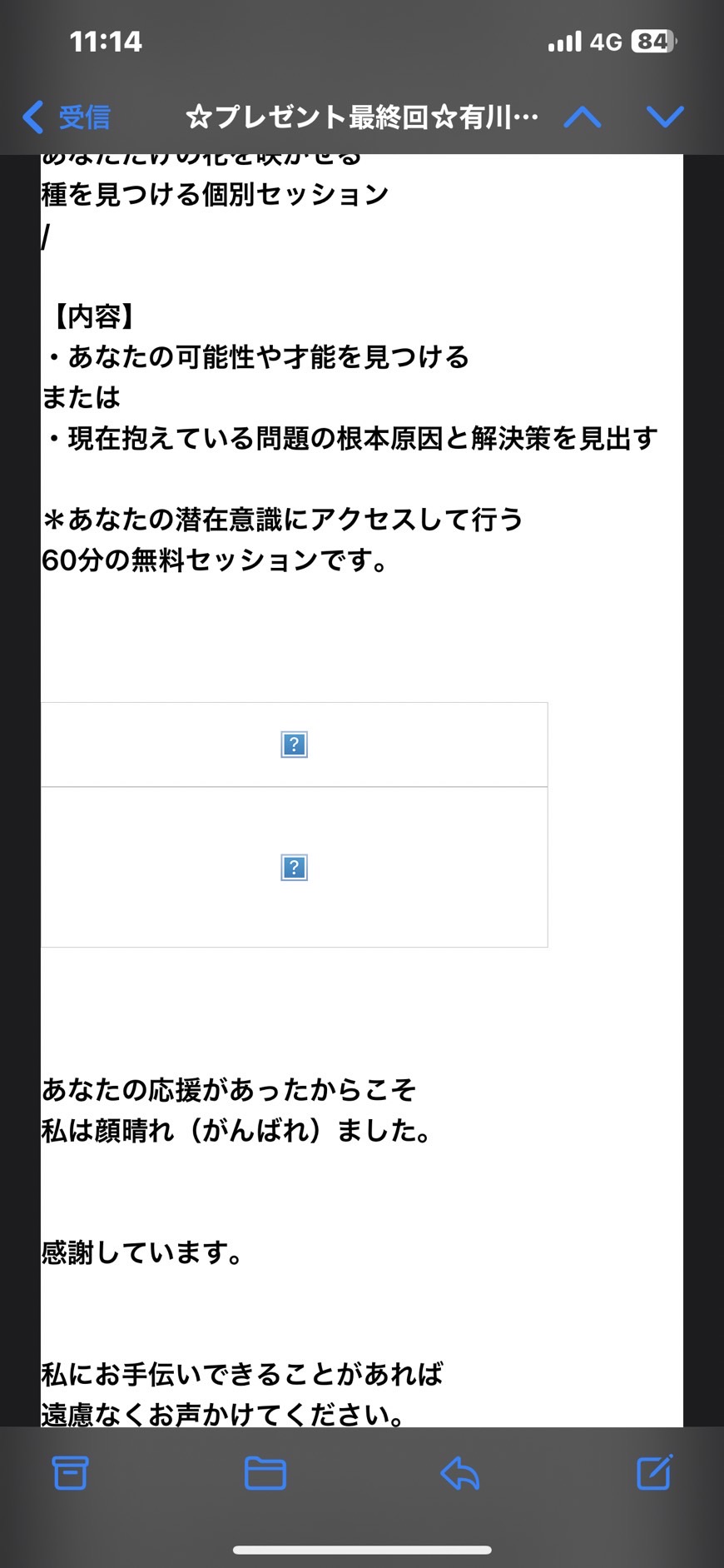Show the next email with down arrow

(666, 117)
